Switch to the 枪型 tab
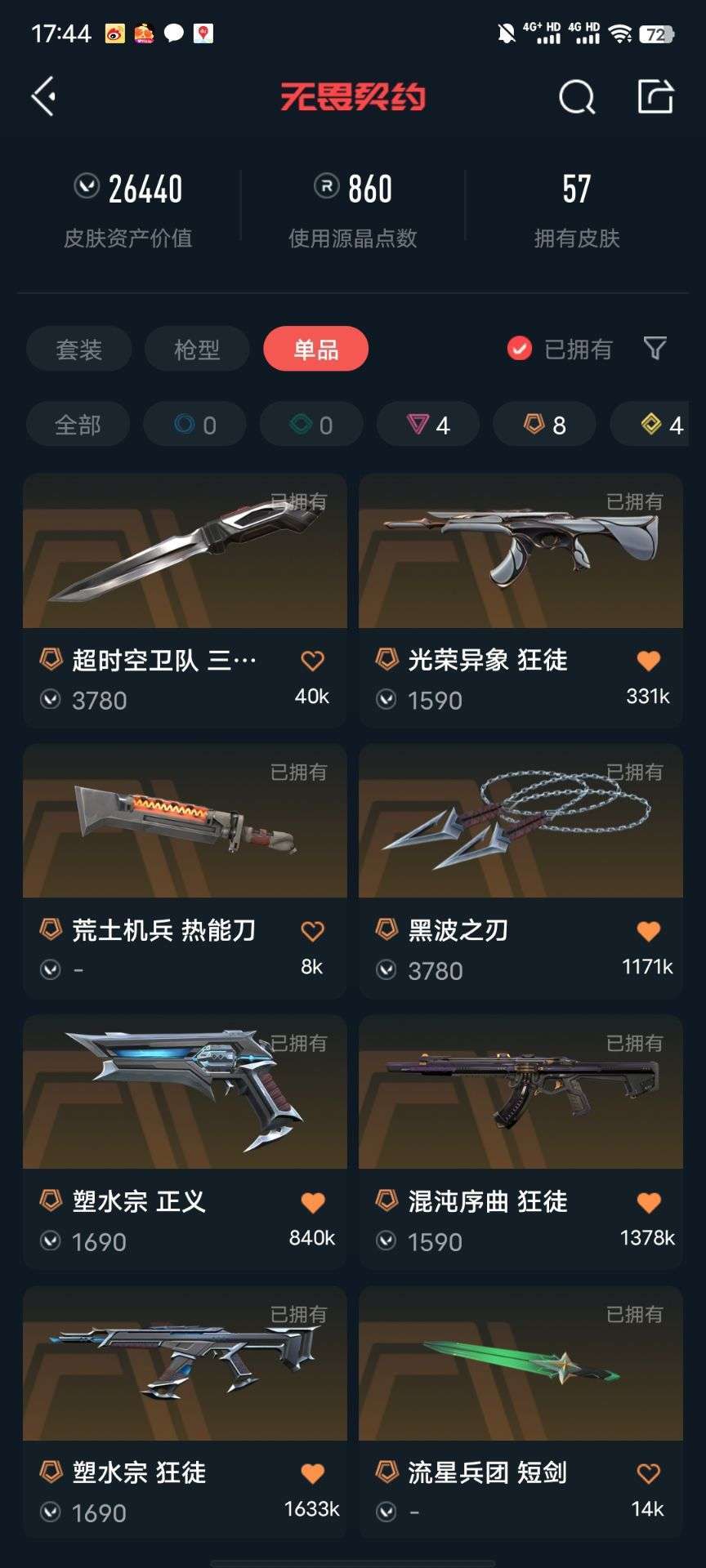The image size is (706, 1568). tap(197, 350)
